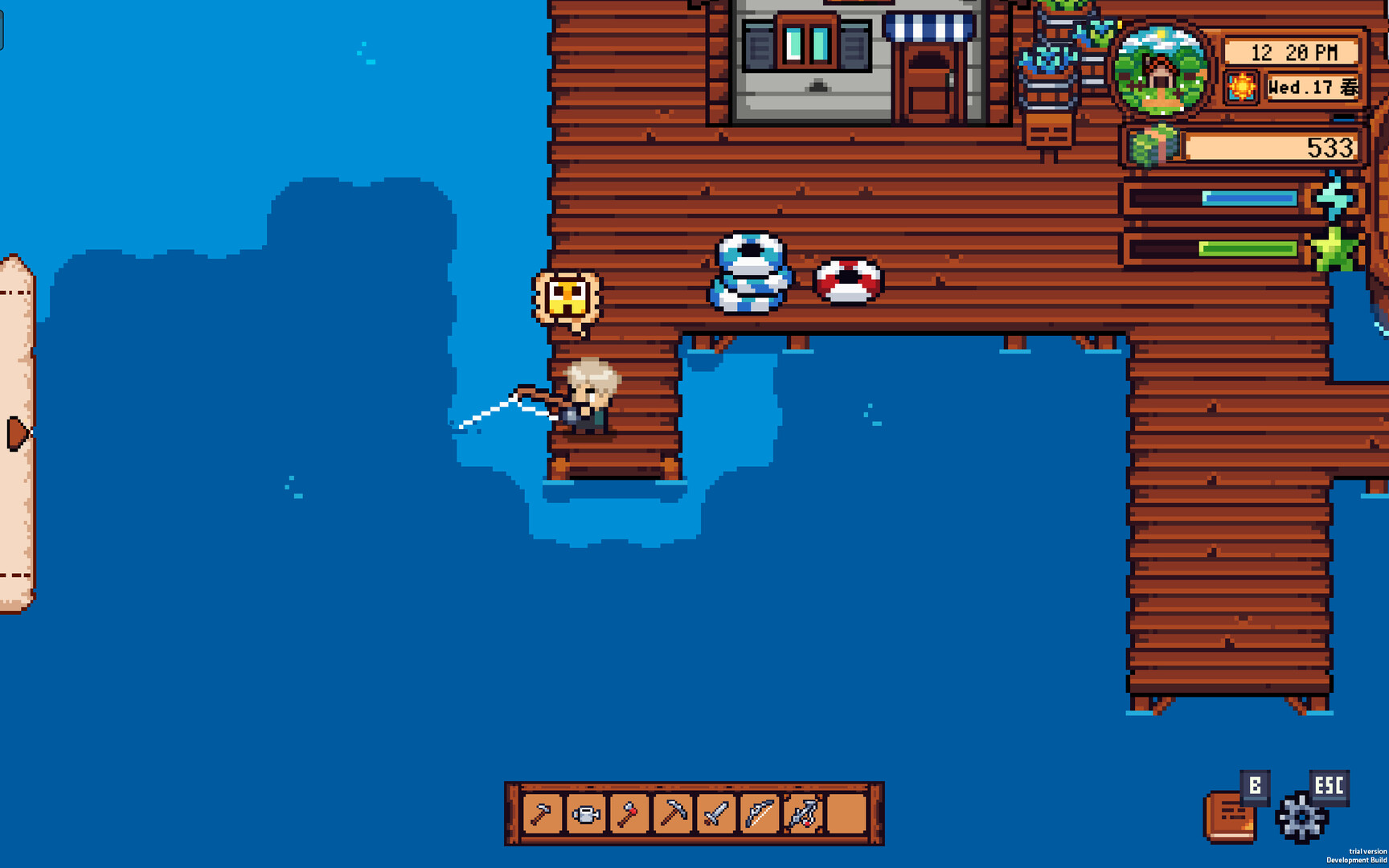Open the journal book marked B
Viewport: 1389px width, 868px height.
click(x=1230, y=817)
